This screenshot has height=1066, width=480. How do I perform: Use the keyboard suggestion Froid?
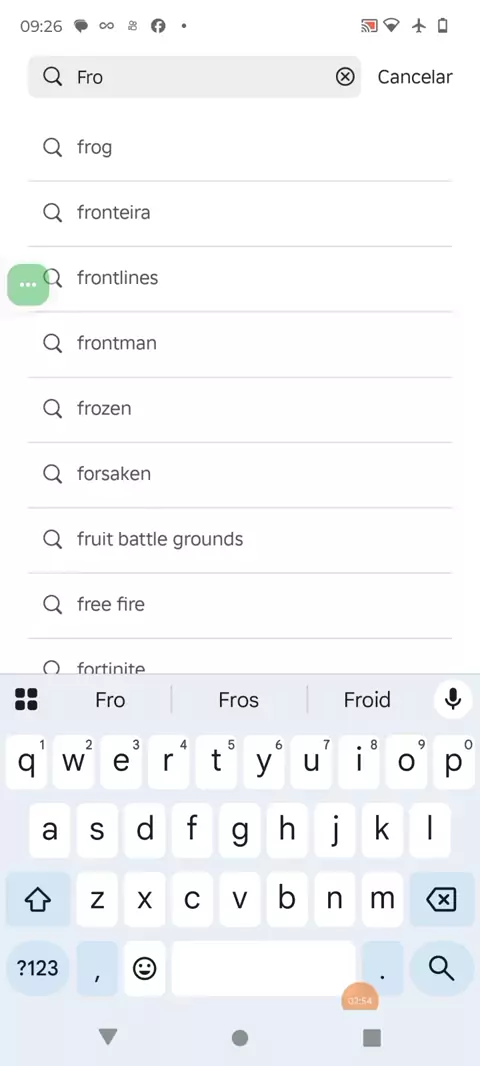(367, 700)
